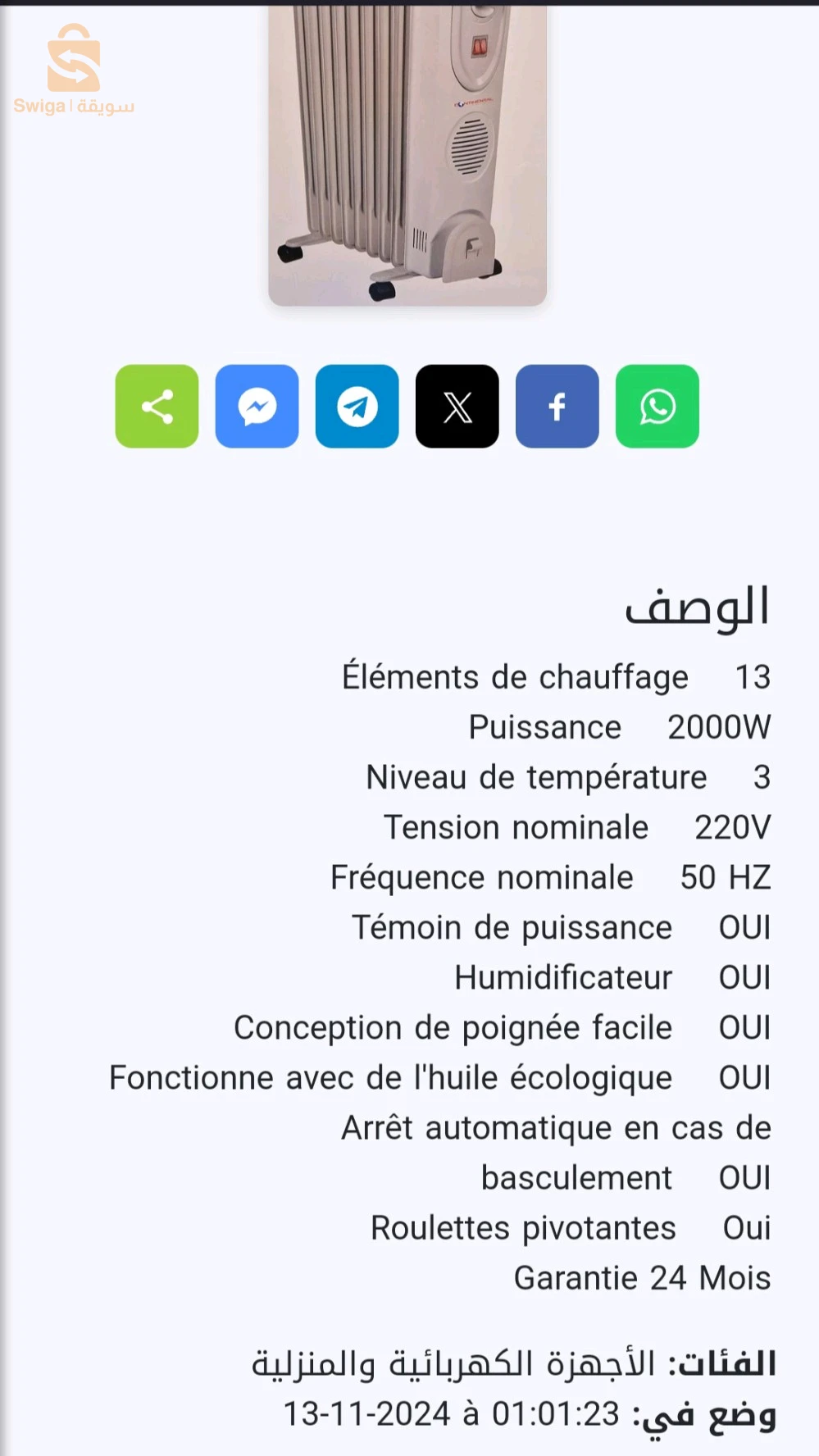819x1456 pixels.
Task: Click the Roulettes pivotantes Oui line
Action: click(570, 1227)
